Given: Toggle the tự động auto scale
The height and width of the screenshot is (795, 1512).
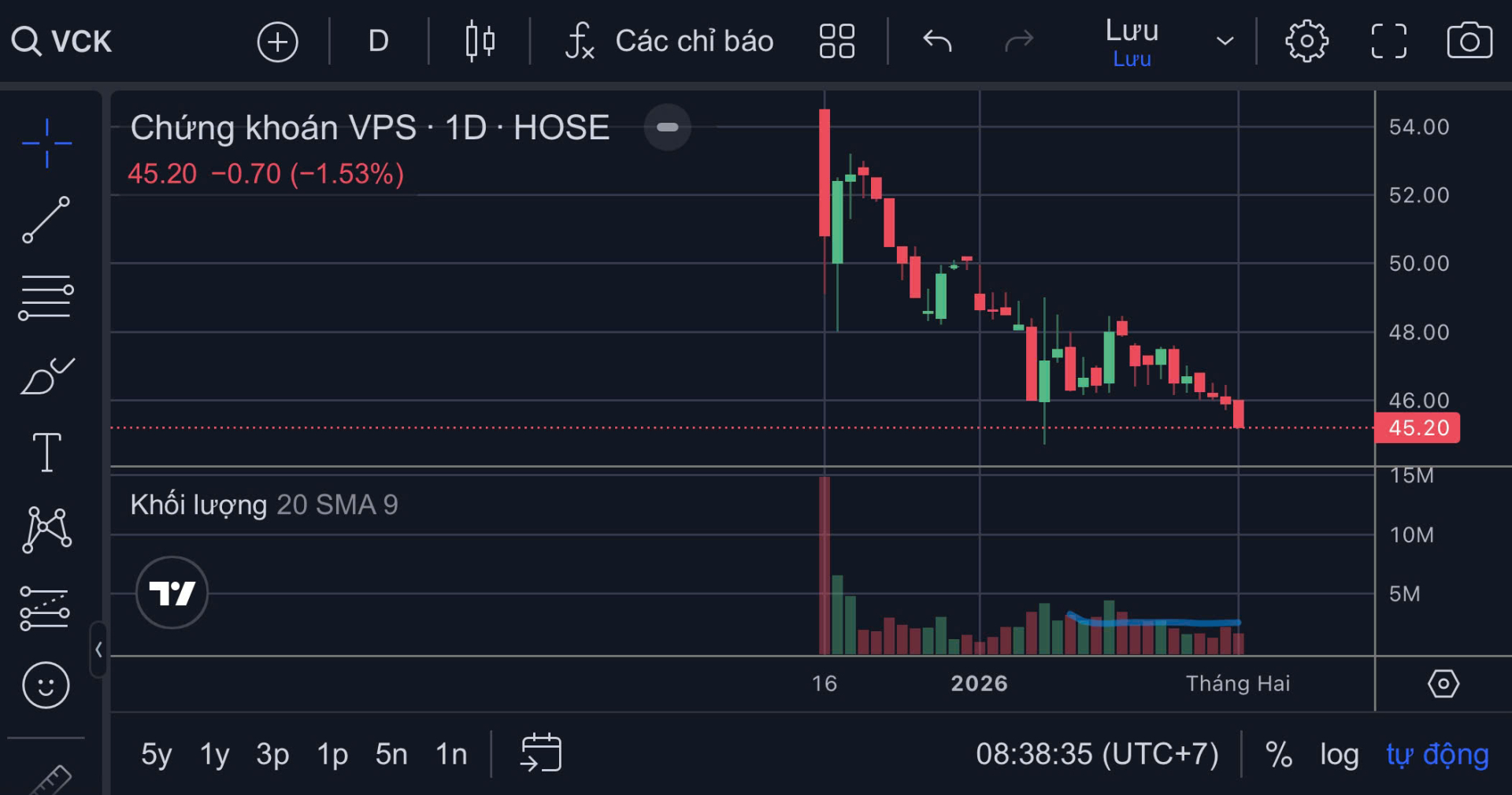Looking at the screenshot, I should click(x=1437, y=754).
